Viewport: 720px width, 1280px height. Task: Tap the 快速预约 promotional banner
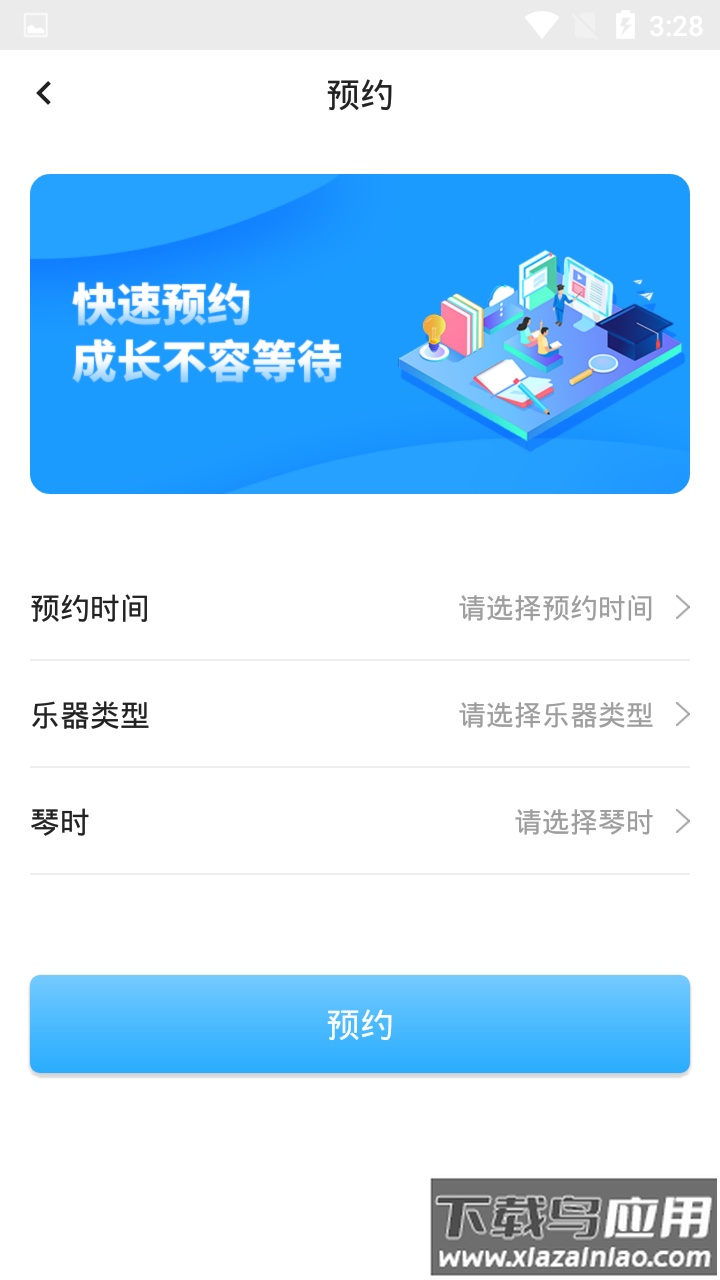tap(360, 333)
